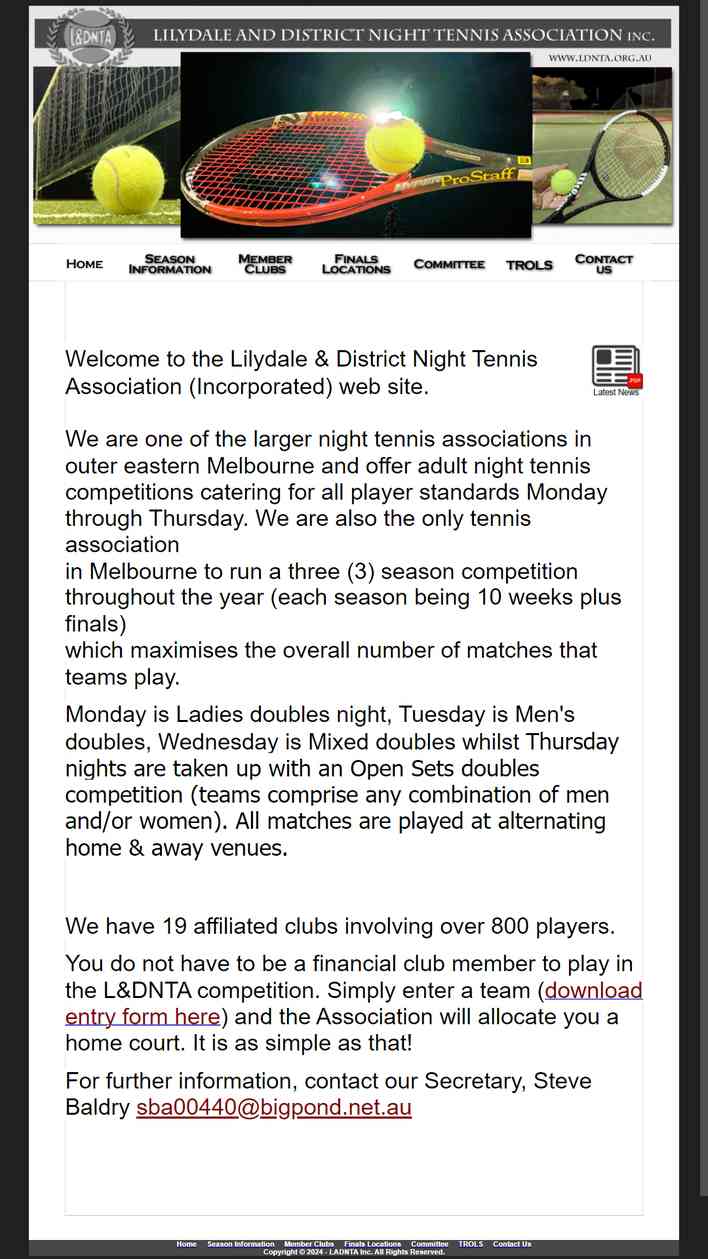708x1259 pixels.
Task: Open Contact Us in the top navigation
Action: [604, 264]
